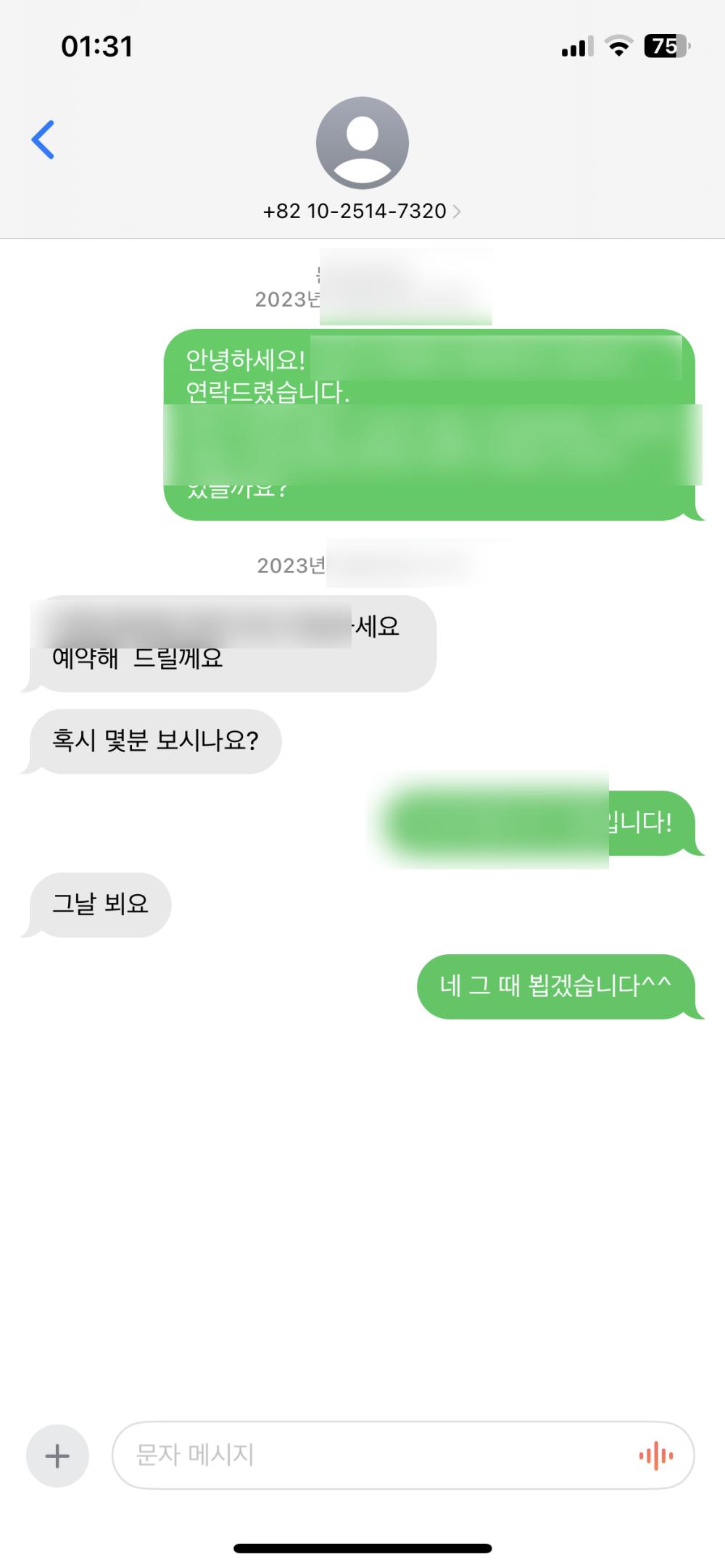Go back to the message list

coord(43,139)
